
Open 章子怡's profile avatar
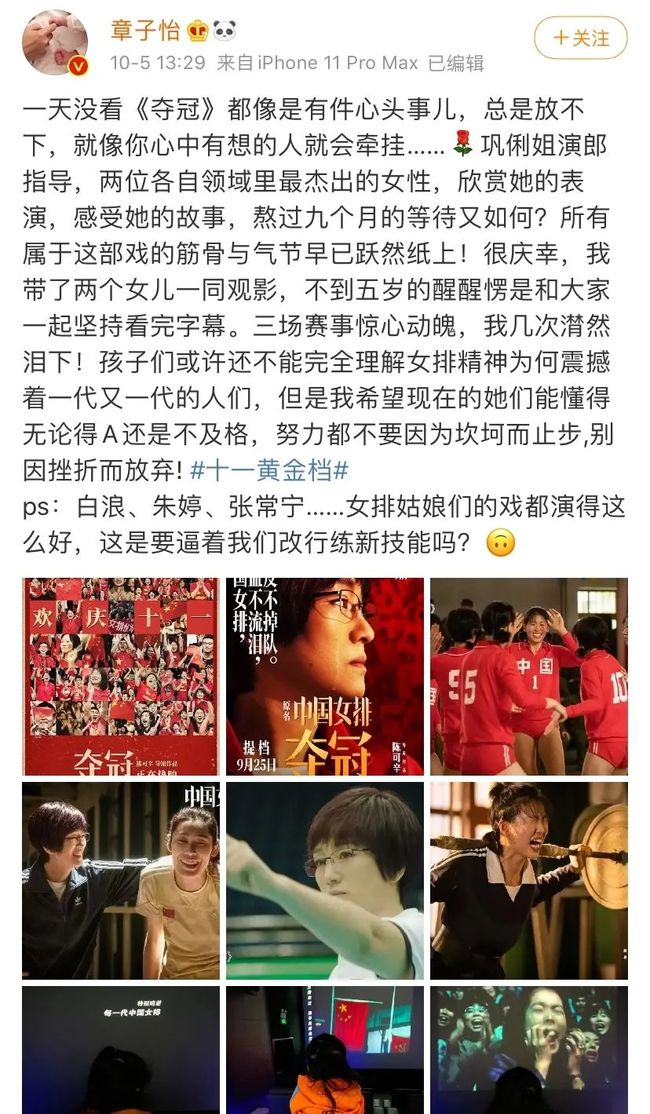(x=55, y=43)
